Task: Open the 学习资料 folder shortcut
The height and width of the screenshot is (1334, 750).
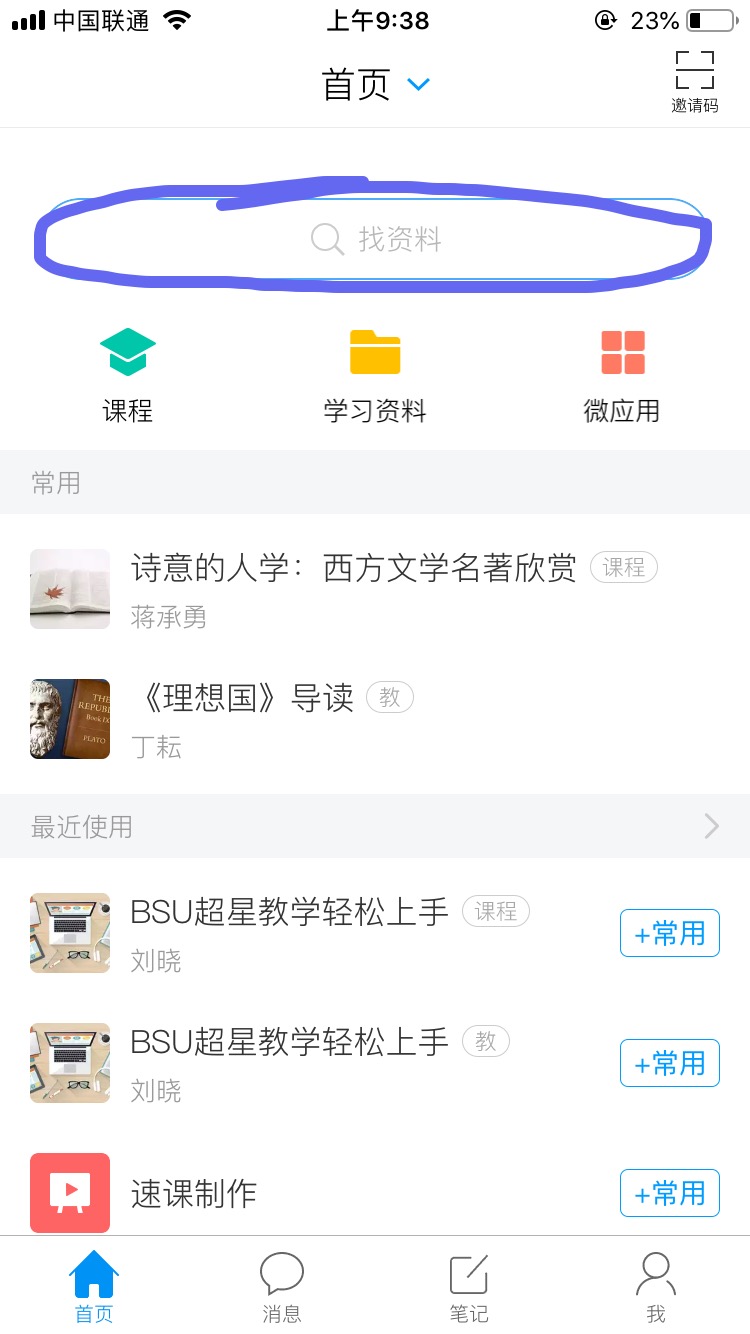Action: pos(375,375)
